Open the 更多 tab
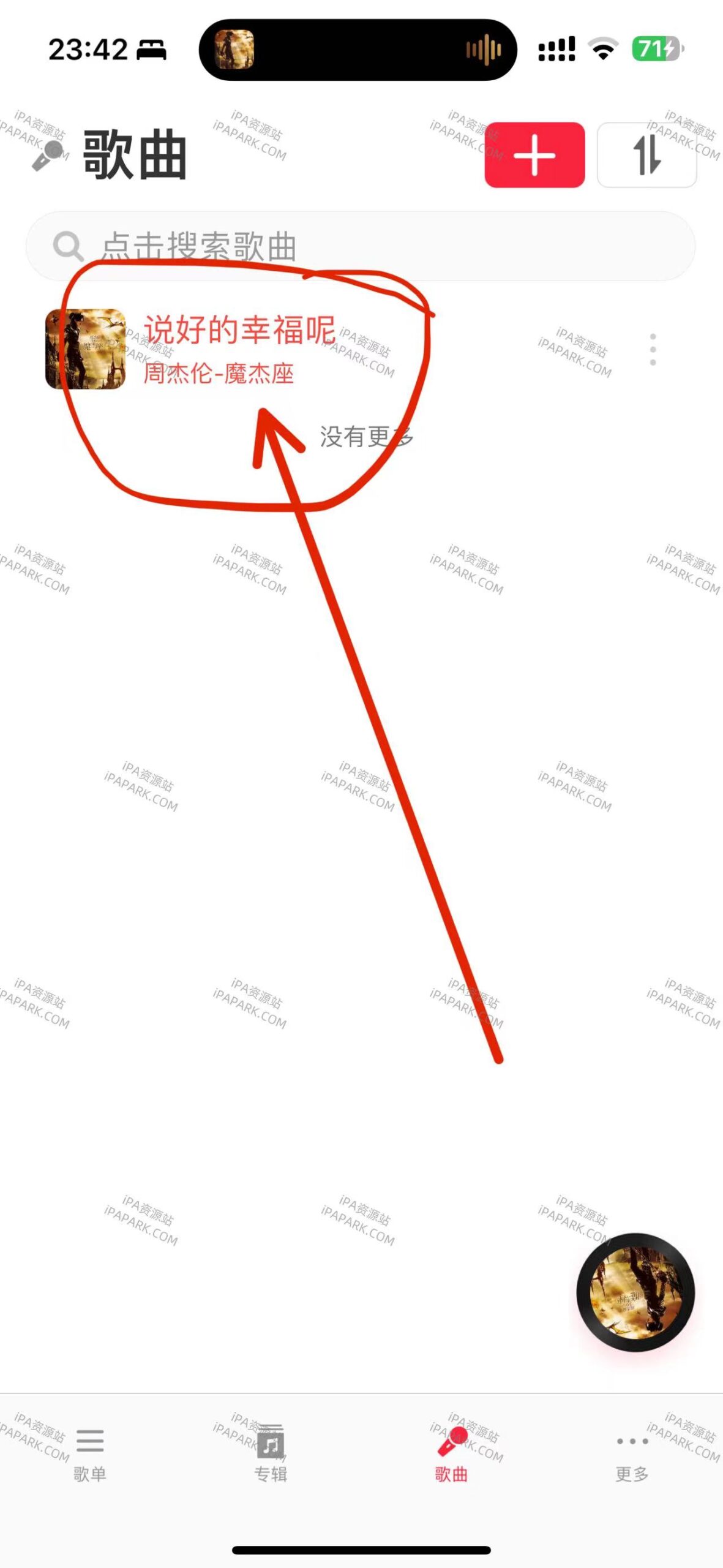 [x=632, y=1455]
